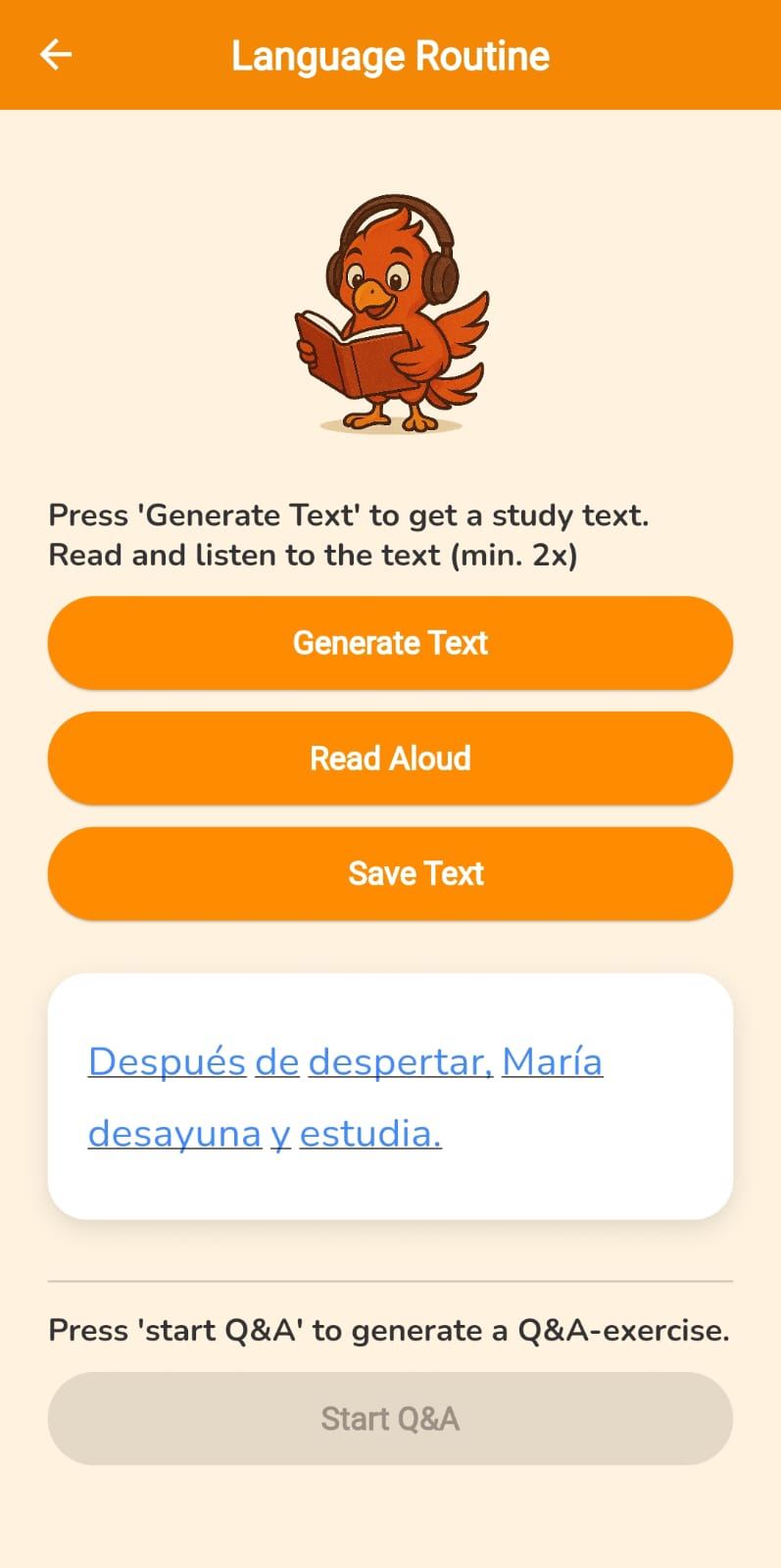Tap the word 'despertar,'
Image resolution: width=781 pixels, height=1568 pixels.
[x=400, y=1061]
